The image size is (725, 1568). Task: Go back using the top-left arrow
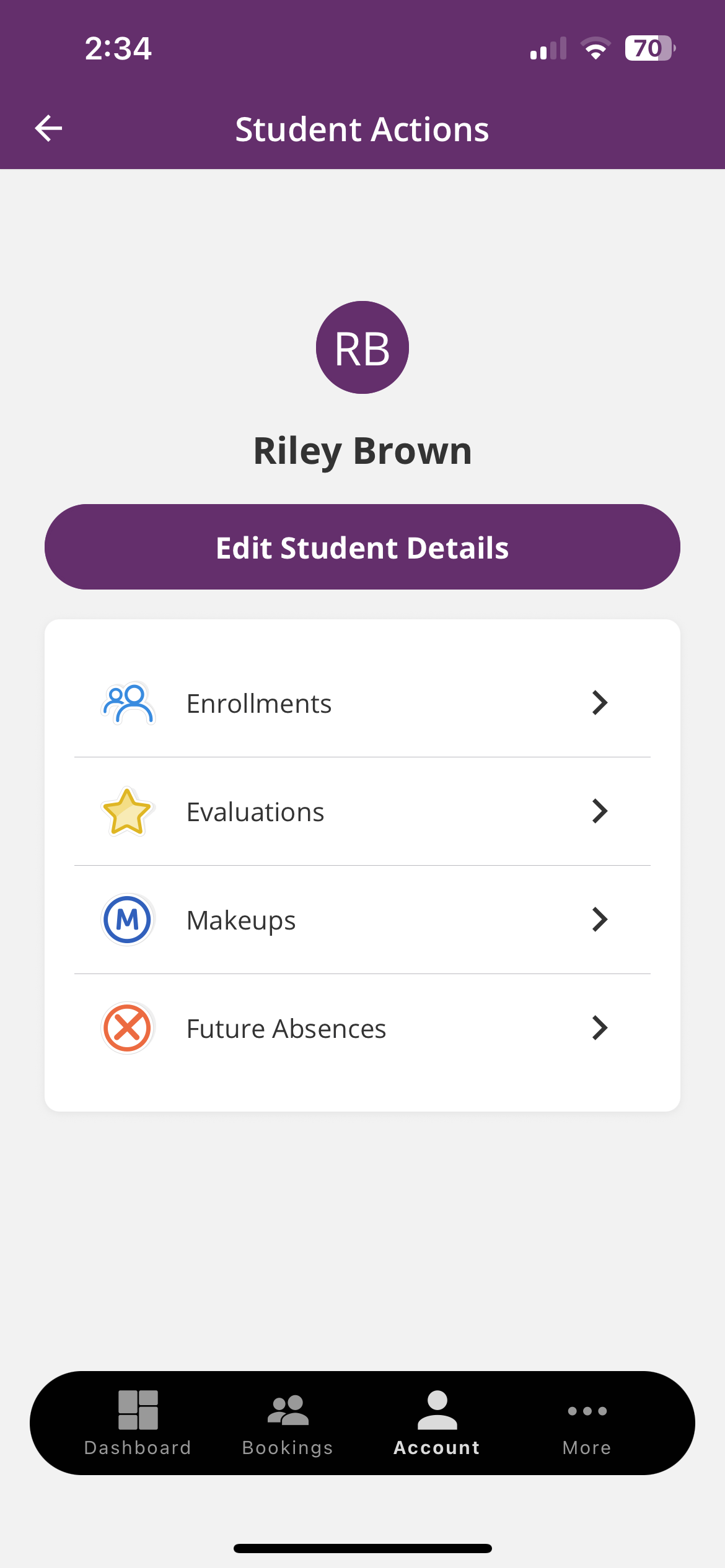pos(48,129)
